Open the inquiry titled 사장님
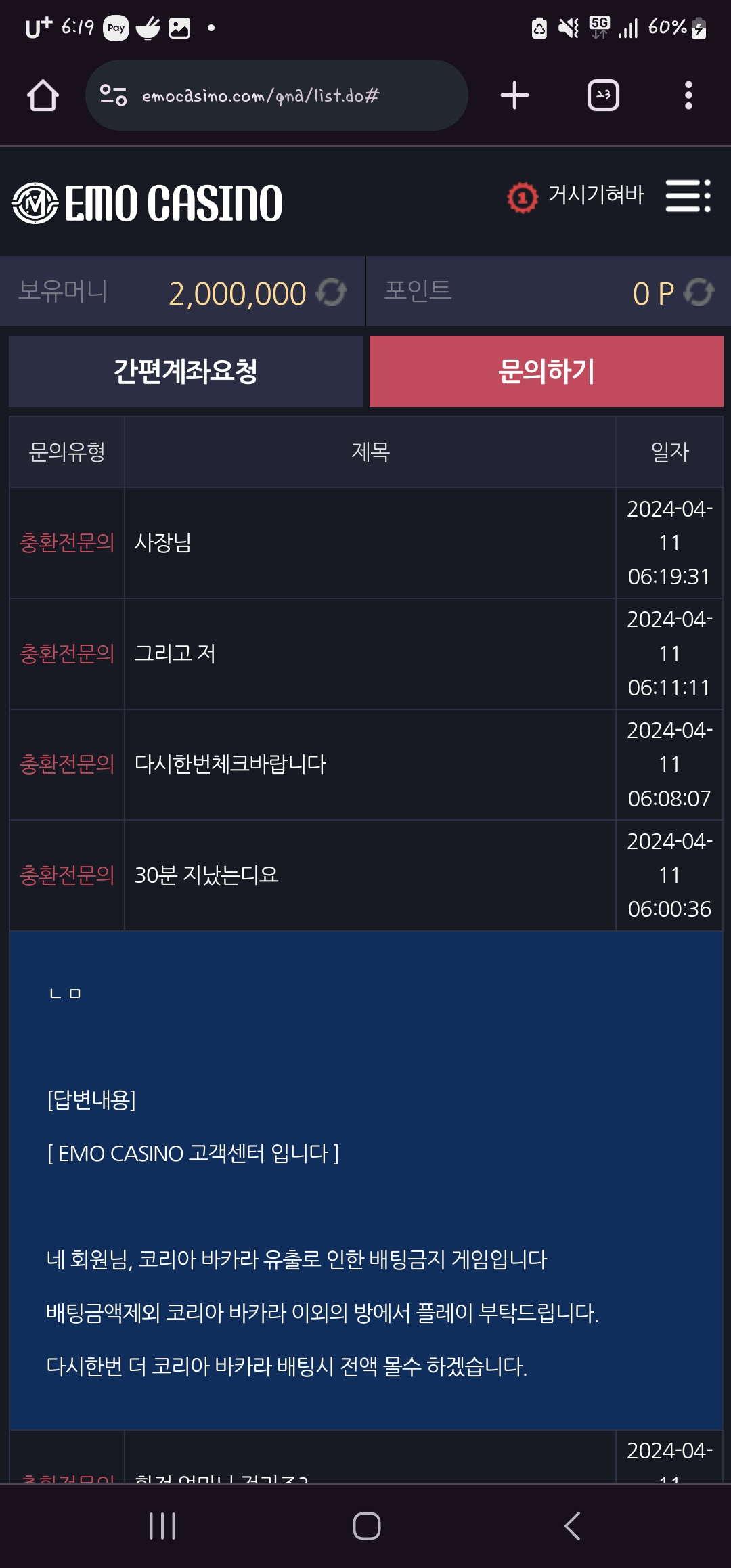This screenshot has width=731, height=1568. (365, 543)
